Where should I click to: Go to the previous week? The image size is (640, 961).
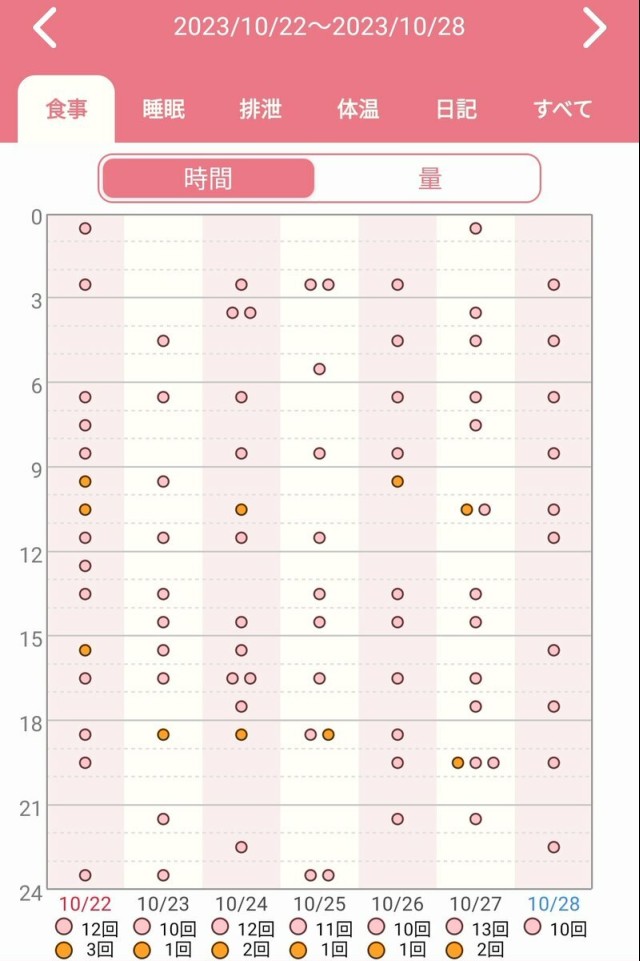(x=45, y=28)
